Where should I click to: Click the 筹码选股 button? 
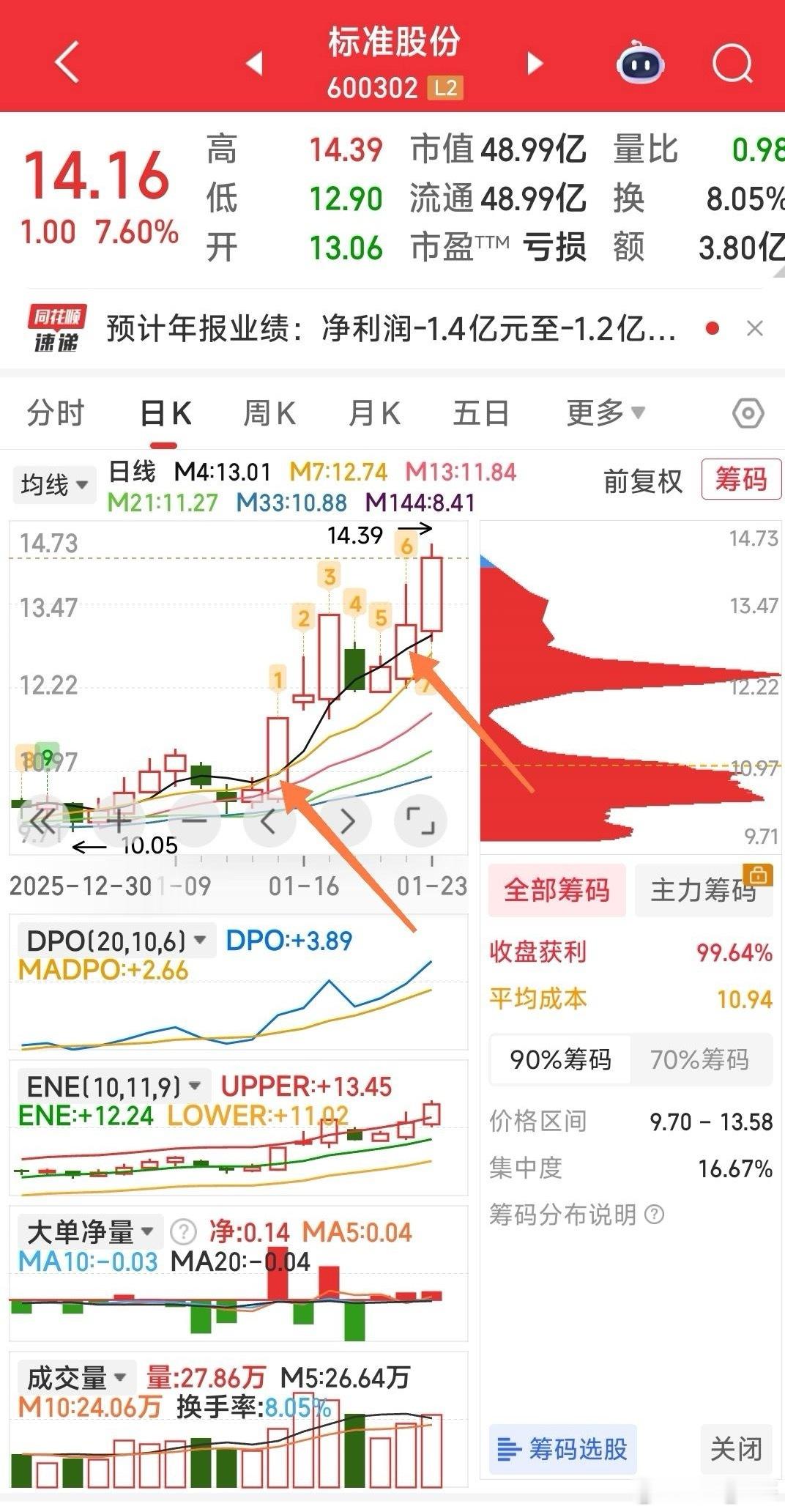[561, 1449]
